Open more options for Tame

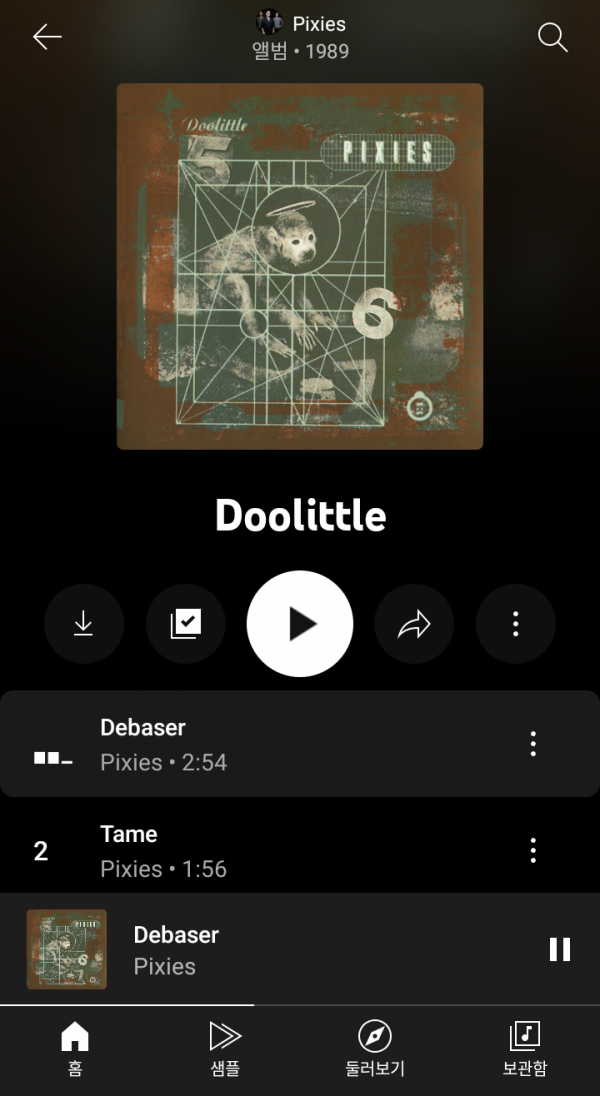pos(533,851)
